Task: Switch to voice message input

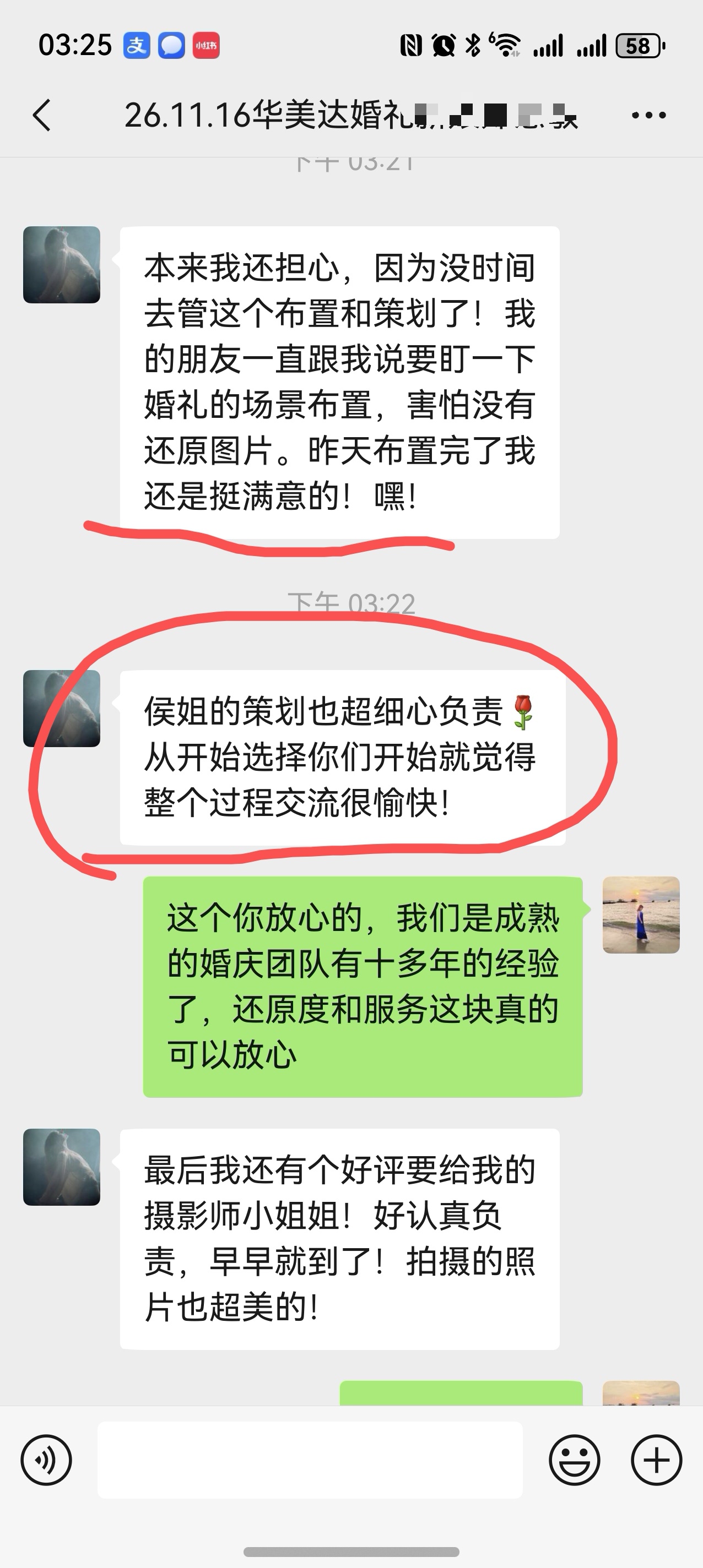Action: coord(46,1460)
